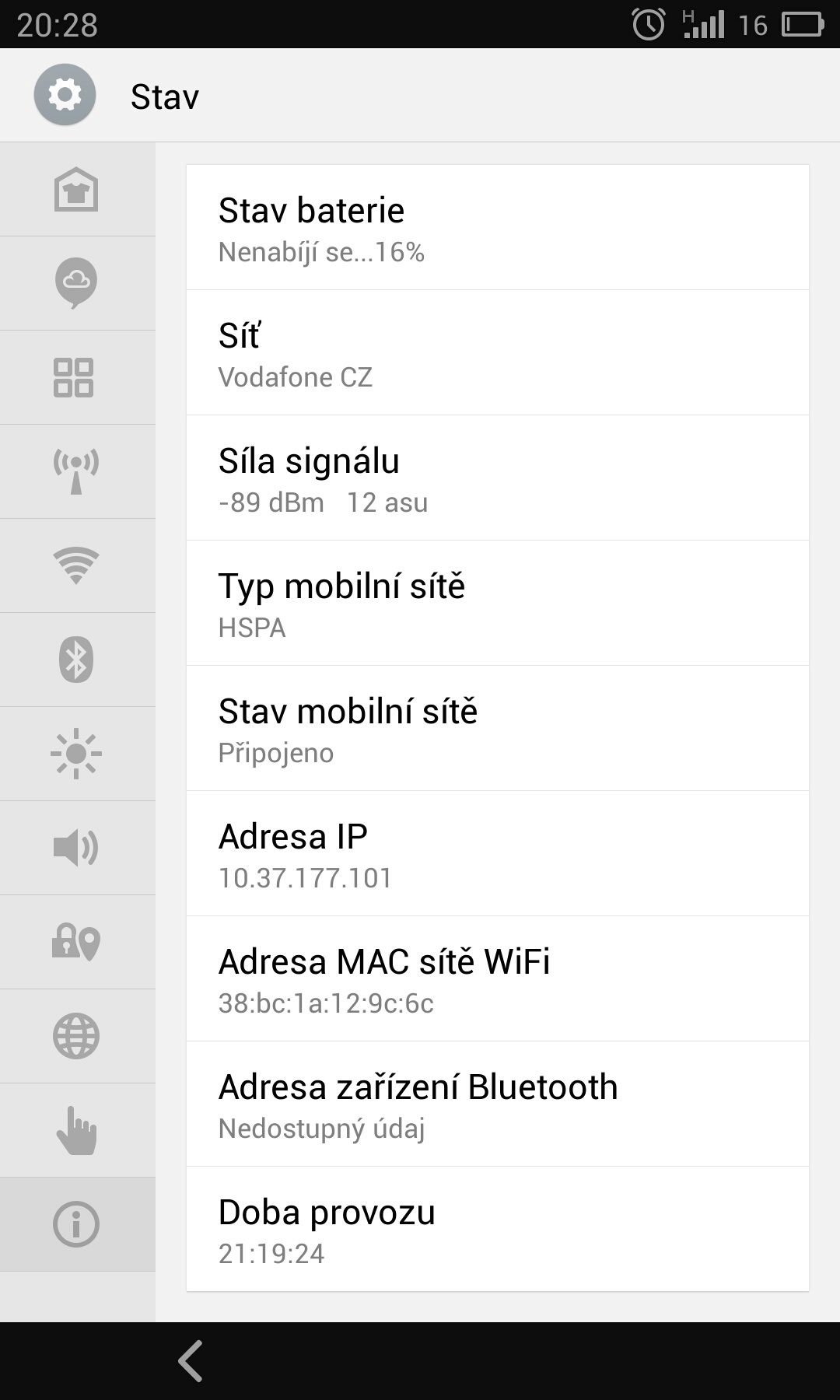
Task: Open the accessibility hand settings section
Action: (76, 1130)
